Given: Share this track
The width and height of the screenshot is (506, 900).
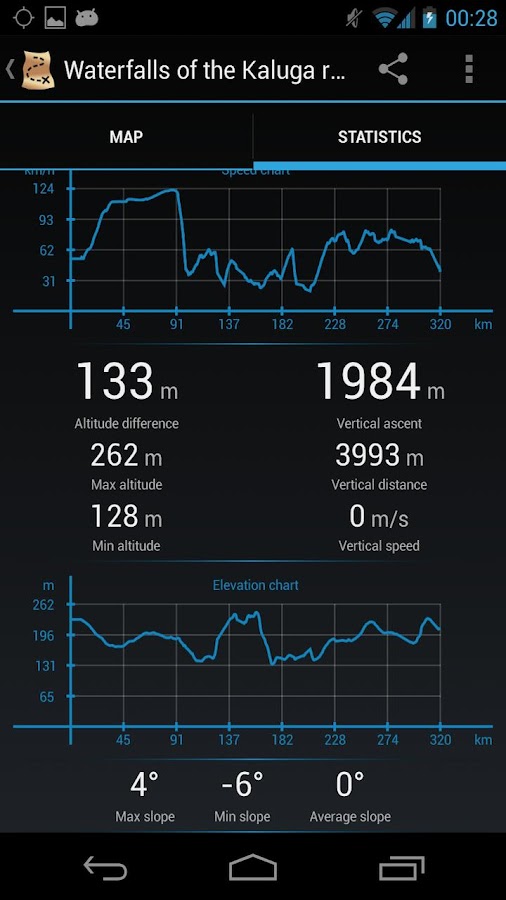Looking at the screenshot, I should (x=393, y=69).
